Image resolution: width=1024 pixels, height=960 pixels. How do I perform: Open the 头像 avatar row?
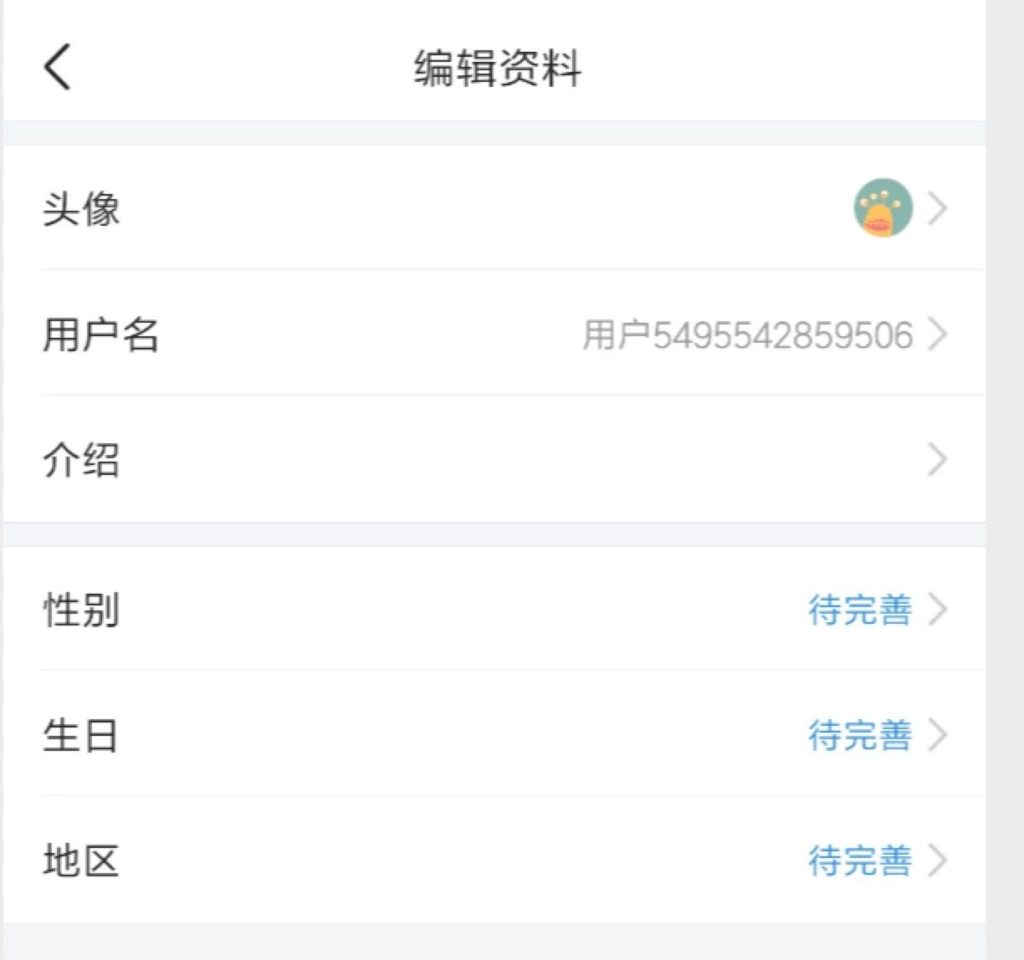(x=494, y=209)
